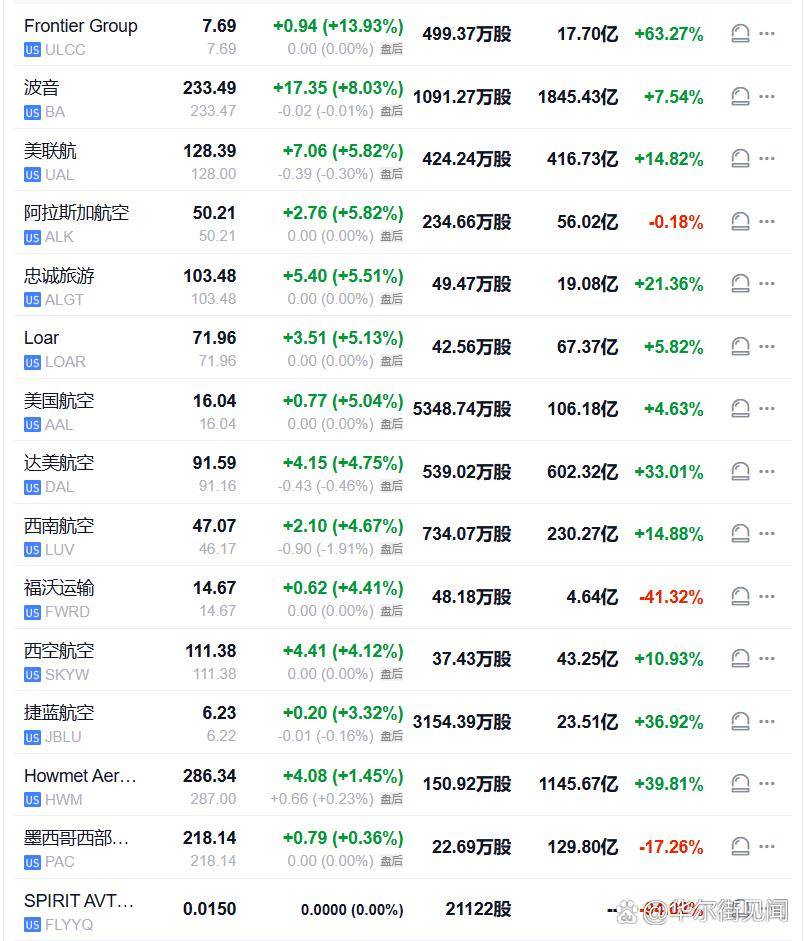Viewport: 804px width, 941px height.
Task: Open the overflow menu for 达美航空 DAL
Action: tap(767, 471)
